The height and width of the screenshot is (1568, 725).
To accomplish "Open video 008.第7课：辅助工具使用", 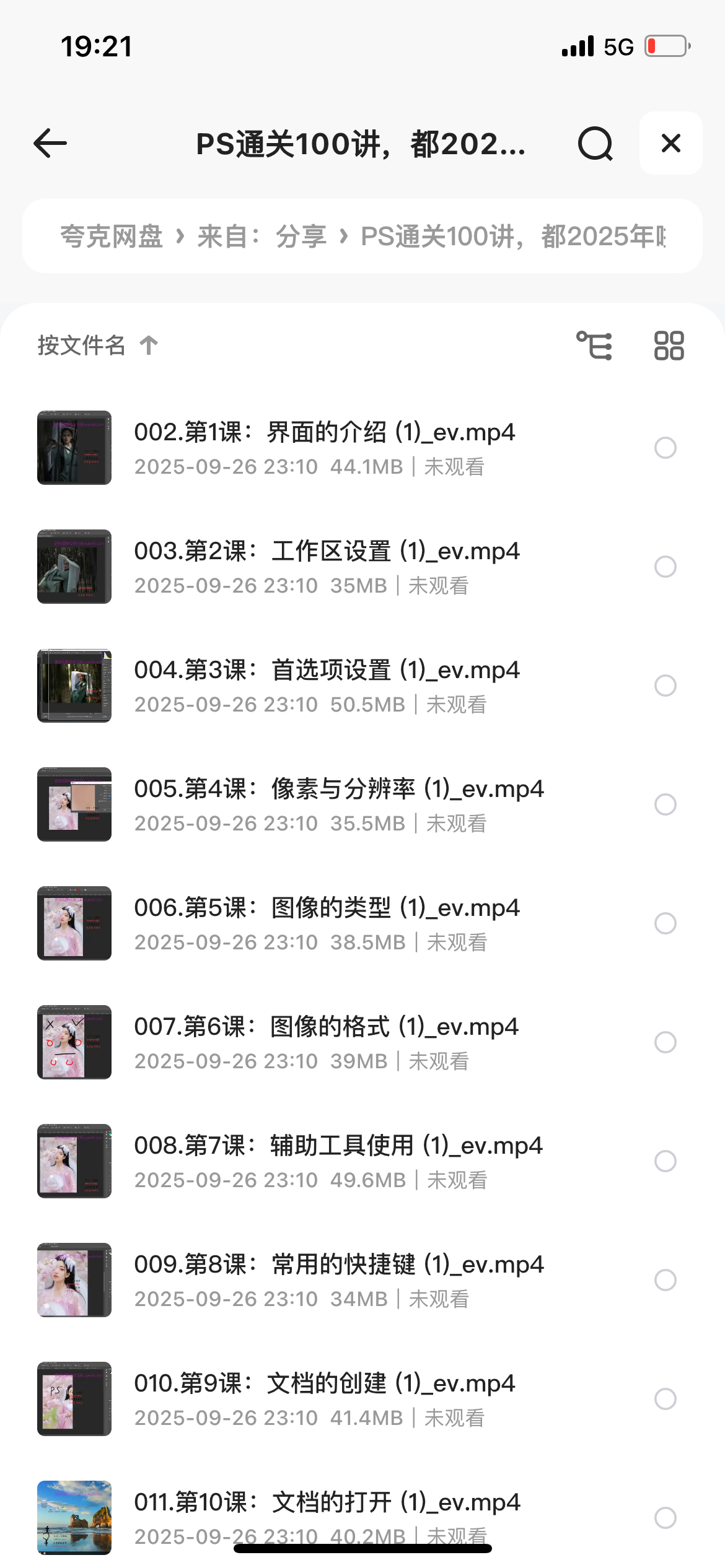I will (x=338, y=1146).
